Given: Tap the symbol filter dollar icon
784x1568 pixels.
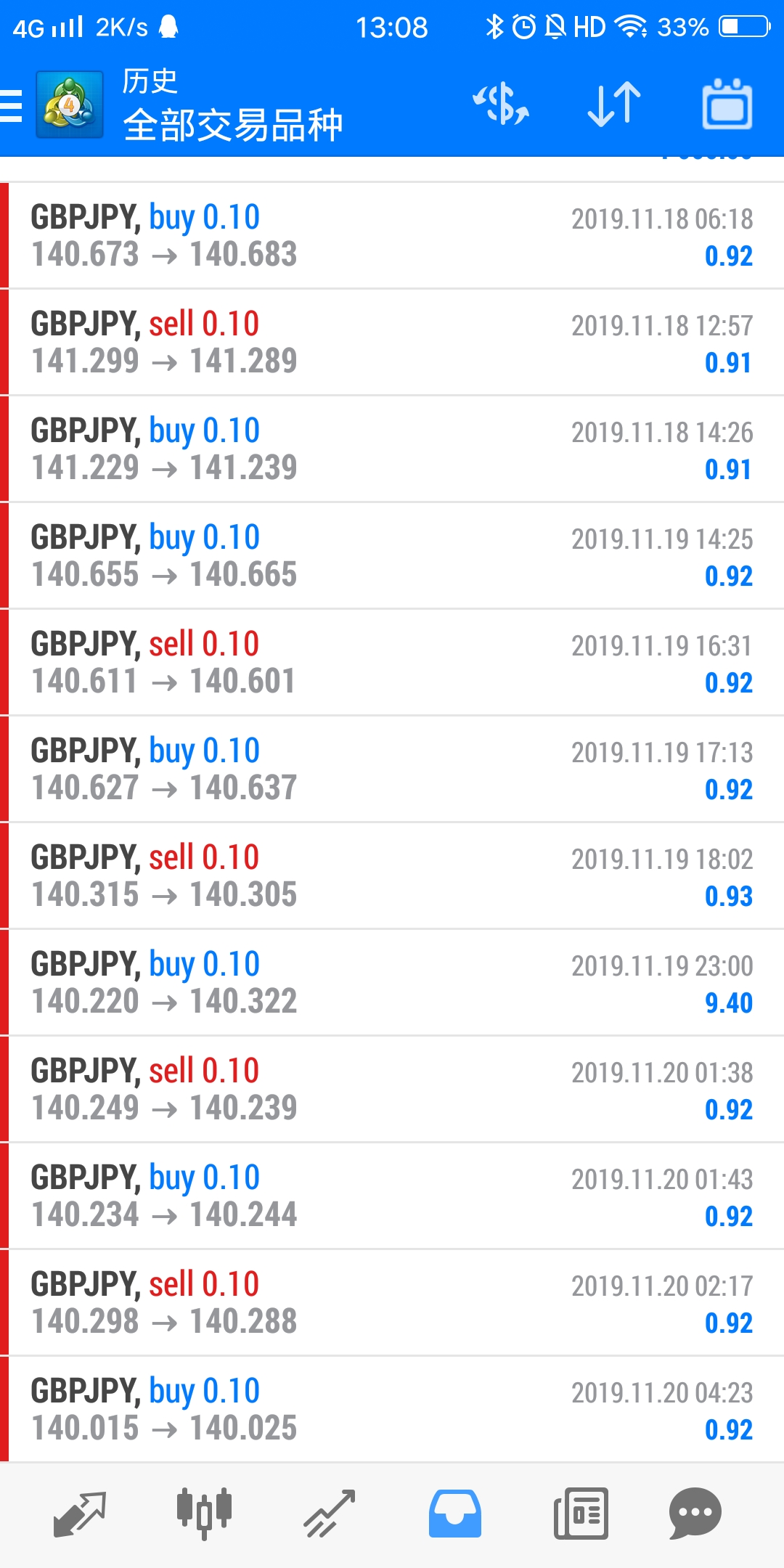Looking at the screenshot, I should pos(501,105).
